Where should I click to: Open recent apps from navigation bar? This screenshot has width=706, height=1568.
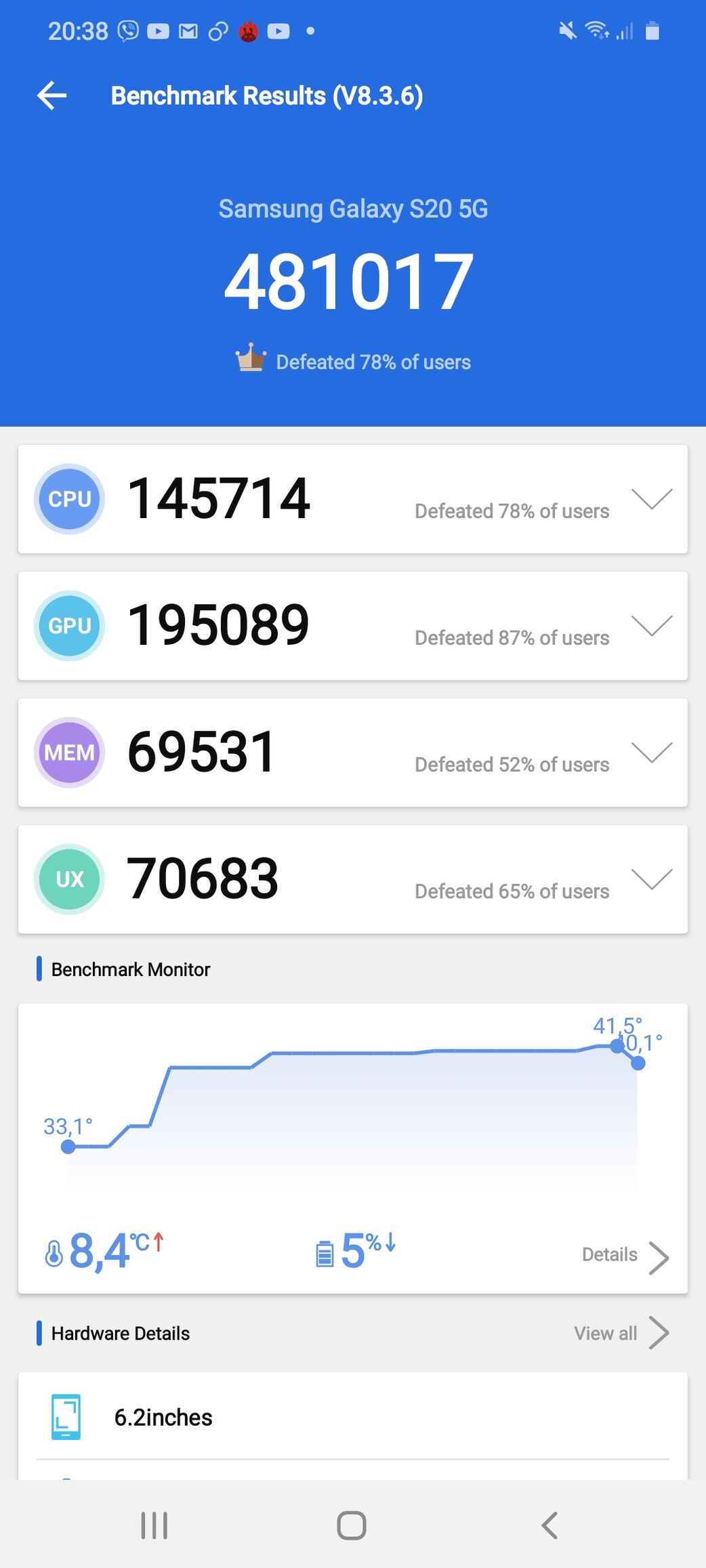[154, 1525]
